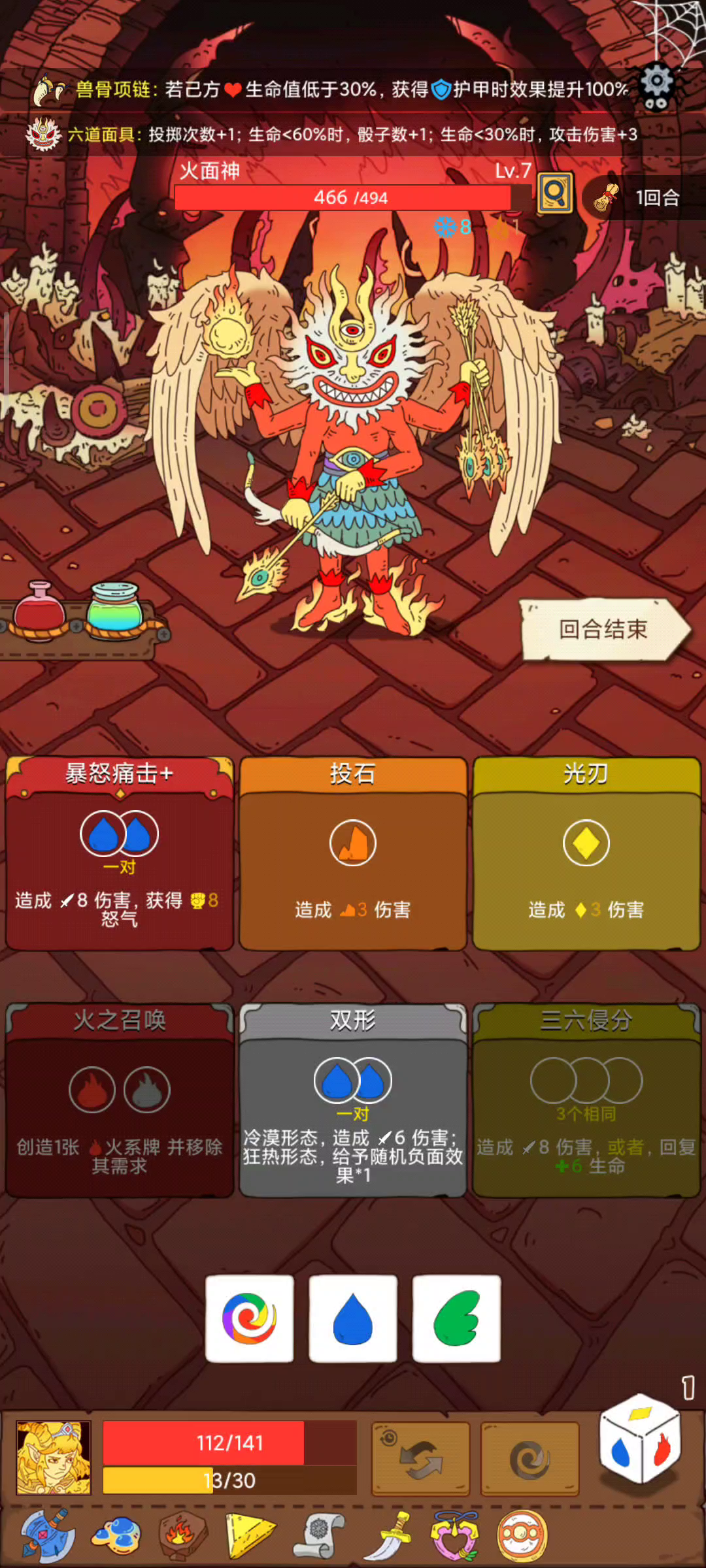The image size is (706, 1568).
Task: Select the 投石 skill card
Action: click(x=353, y=853)
